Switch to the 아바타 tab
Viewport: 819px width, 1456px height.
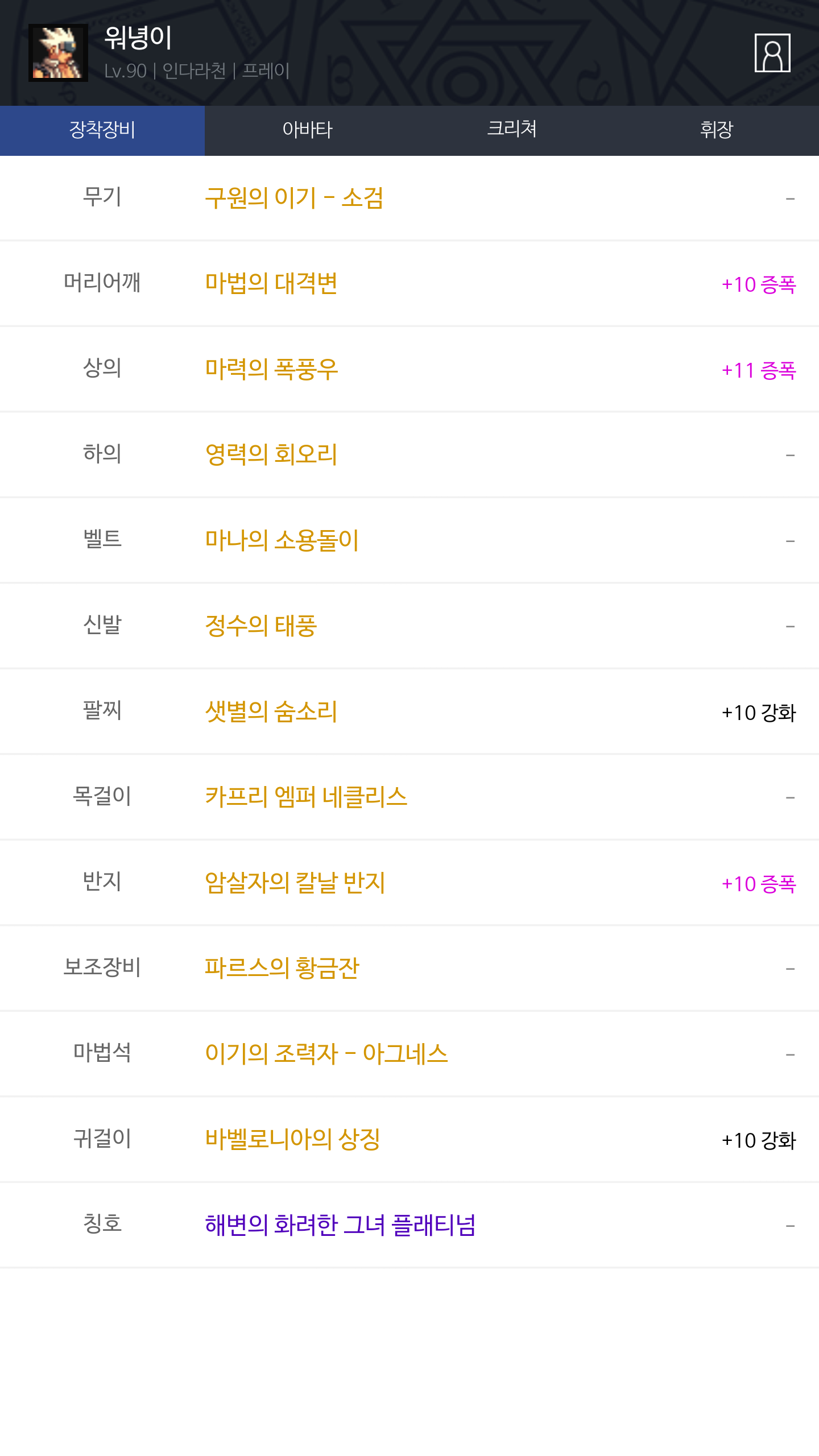point(307,130)
